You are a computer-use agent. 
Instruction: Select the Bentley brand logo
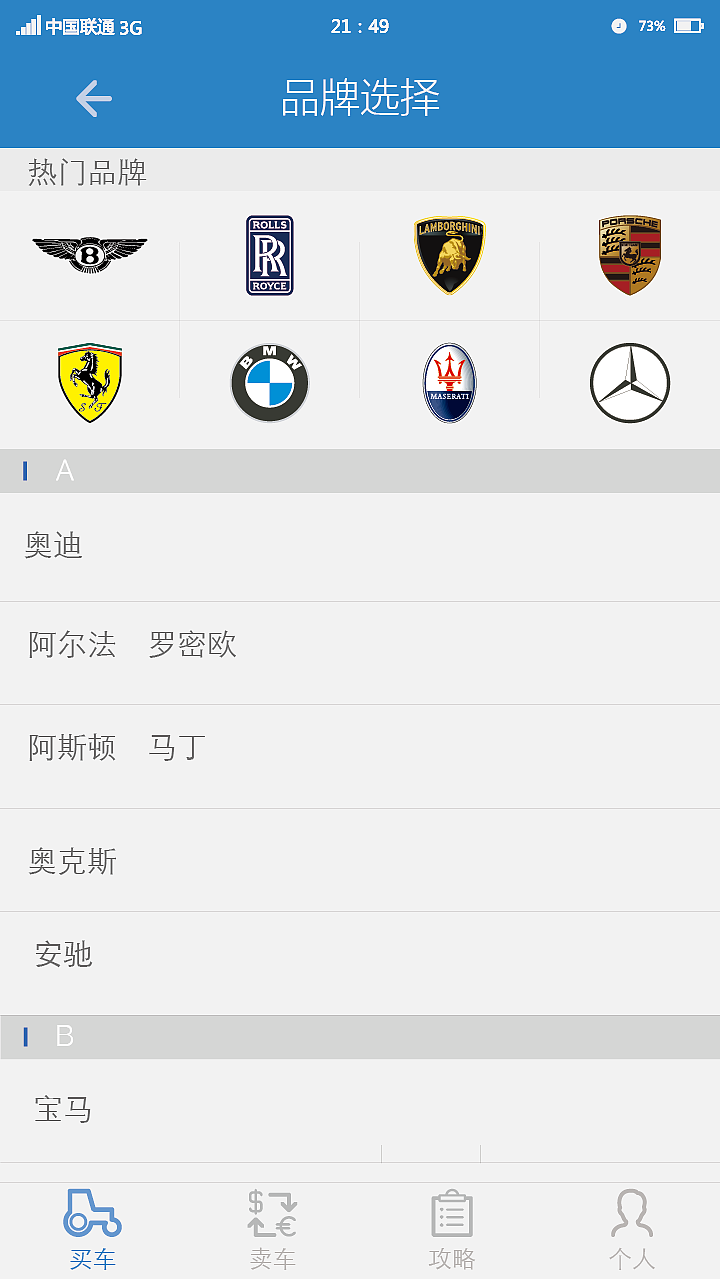point(90,255)
